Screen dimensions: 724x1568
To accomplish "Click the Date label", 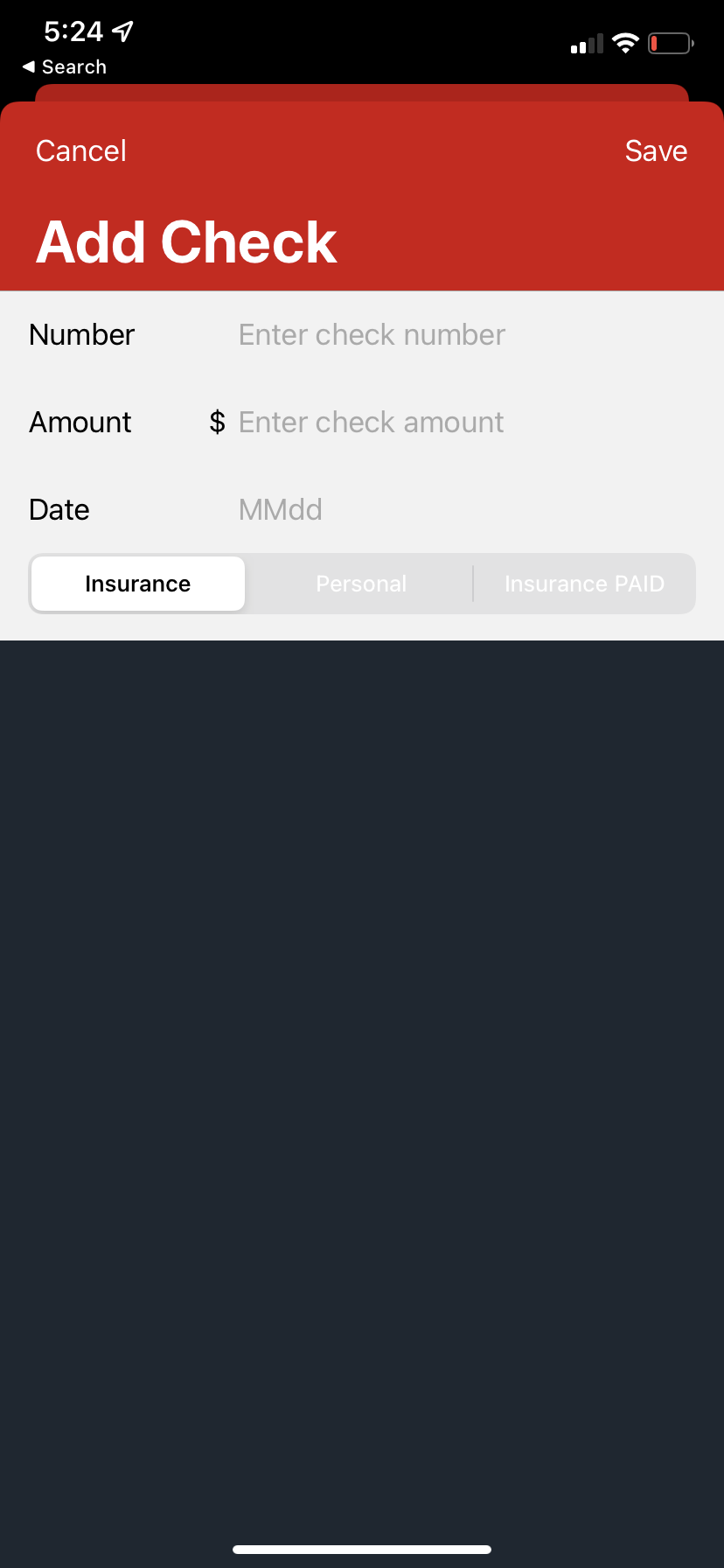I will 59,509.
